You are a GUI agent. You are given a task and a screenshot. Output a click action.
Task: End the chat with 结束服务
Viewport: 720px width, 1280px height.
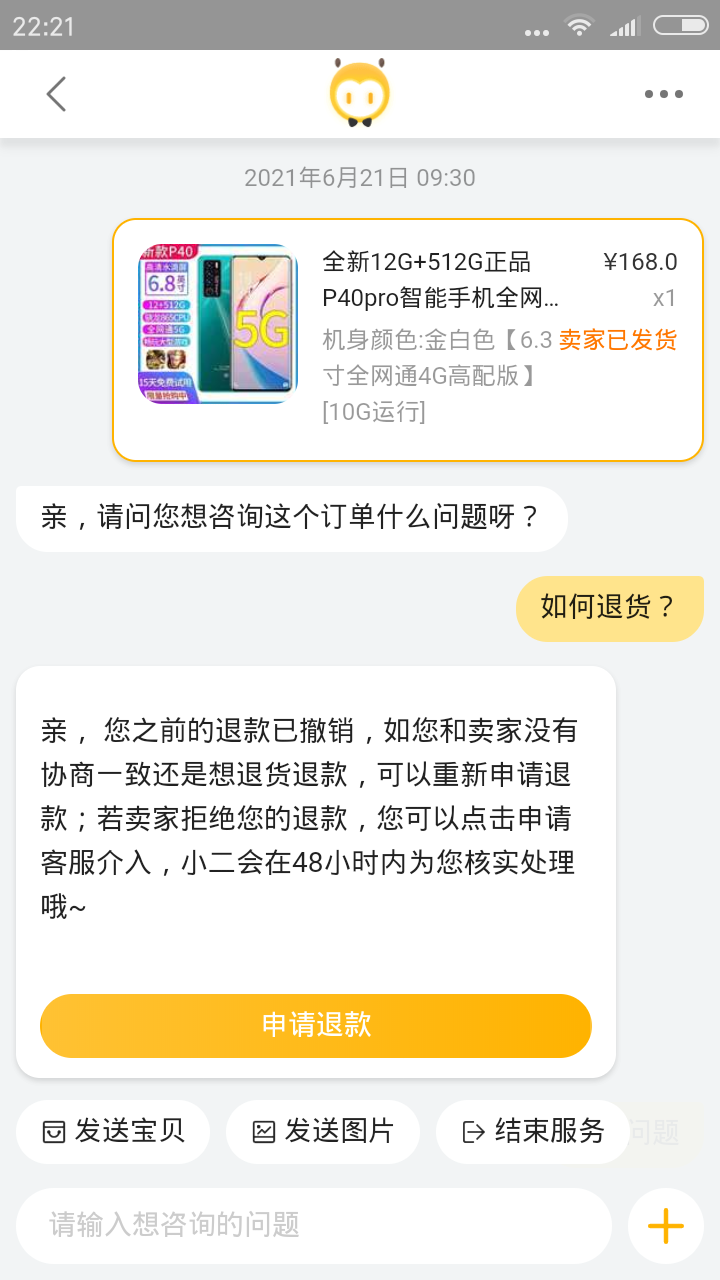pos(533,1132)
